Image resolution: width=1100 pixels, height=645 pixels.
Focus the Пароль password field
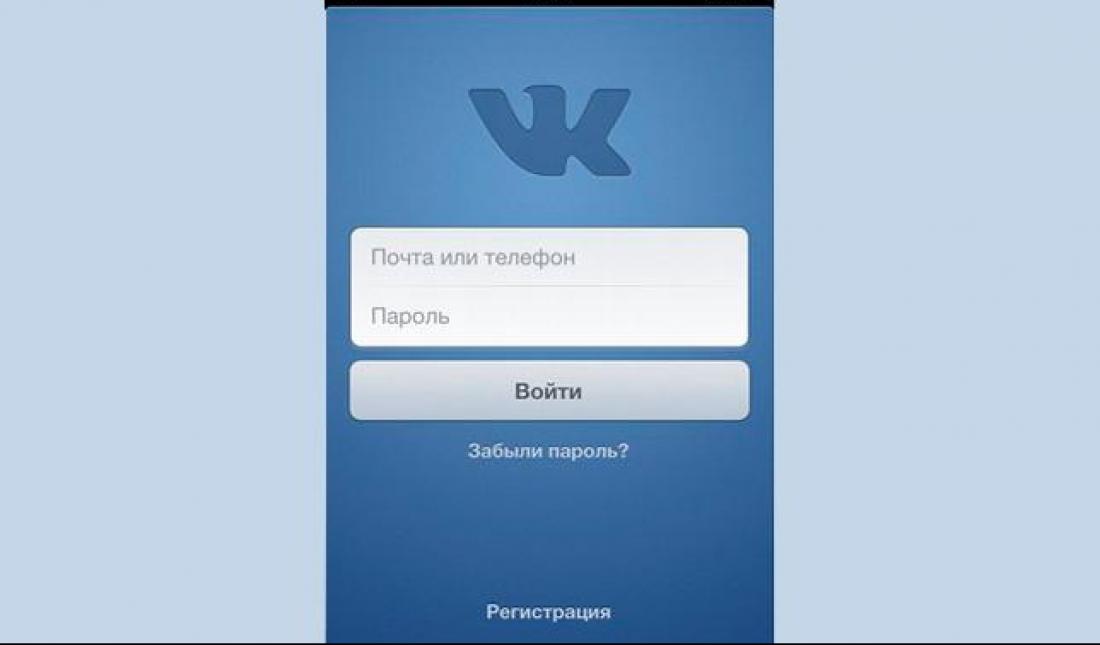pos(548,316)
